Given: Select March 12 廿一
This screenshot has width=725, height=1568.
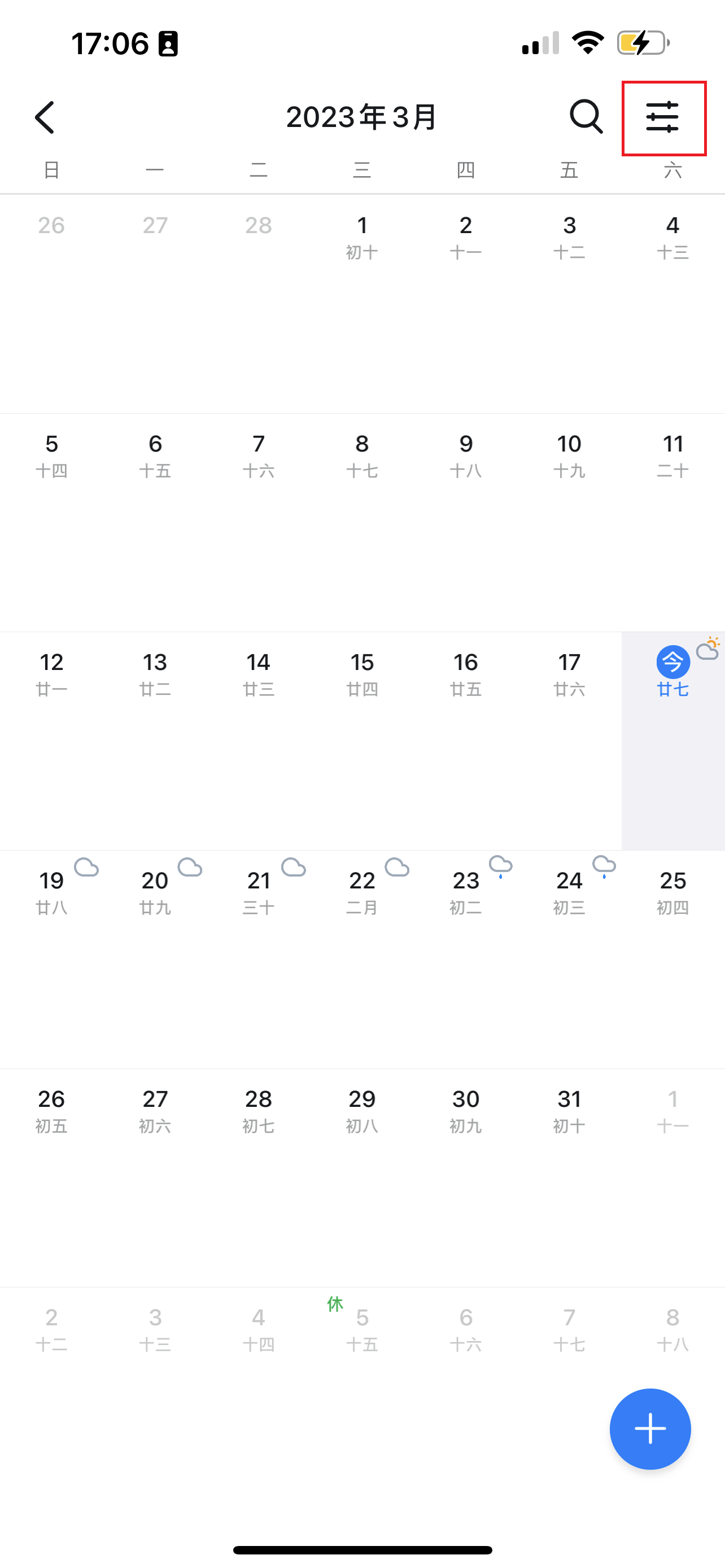Looking at the screenshot, I should (52, 673).
